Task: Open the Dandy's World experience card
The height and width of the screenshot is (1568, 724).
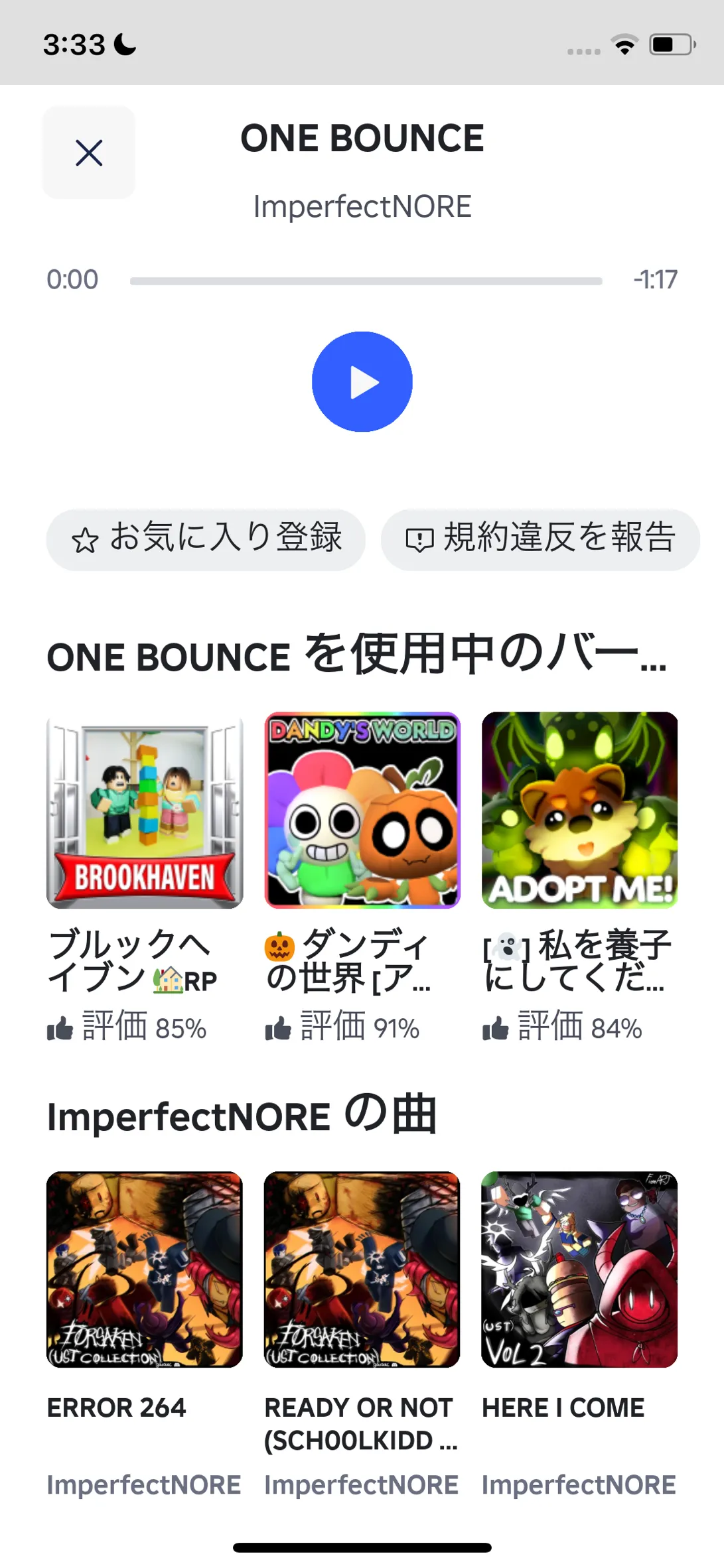Action: coord(362,810)
